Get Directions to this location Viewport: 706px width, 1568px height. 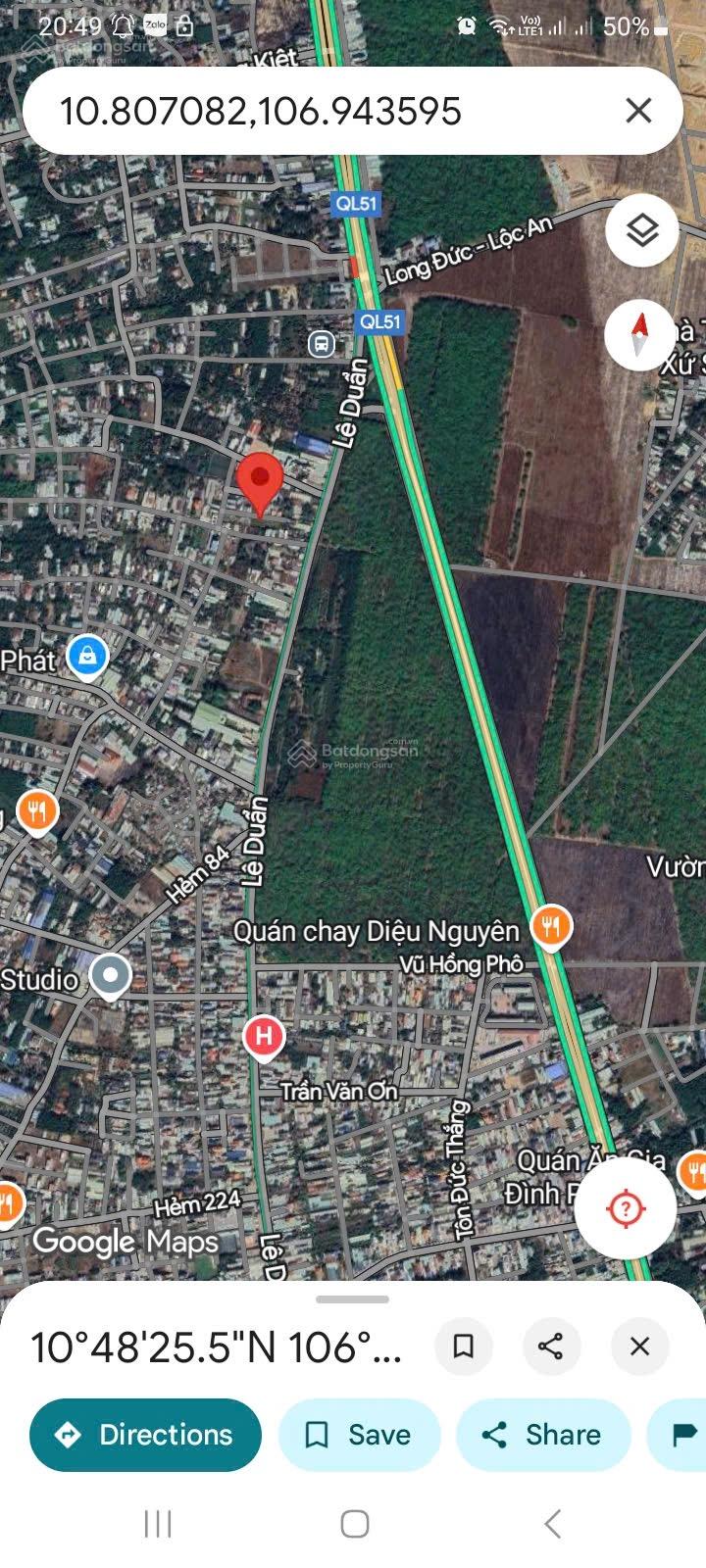[146, 1435]
